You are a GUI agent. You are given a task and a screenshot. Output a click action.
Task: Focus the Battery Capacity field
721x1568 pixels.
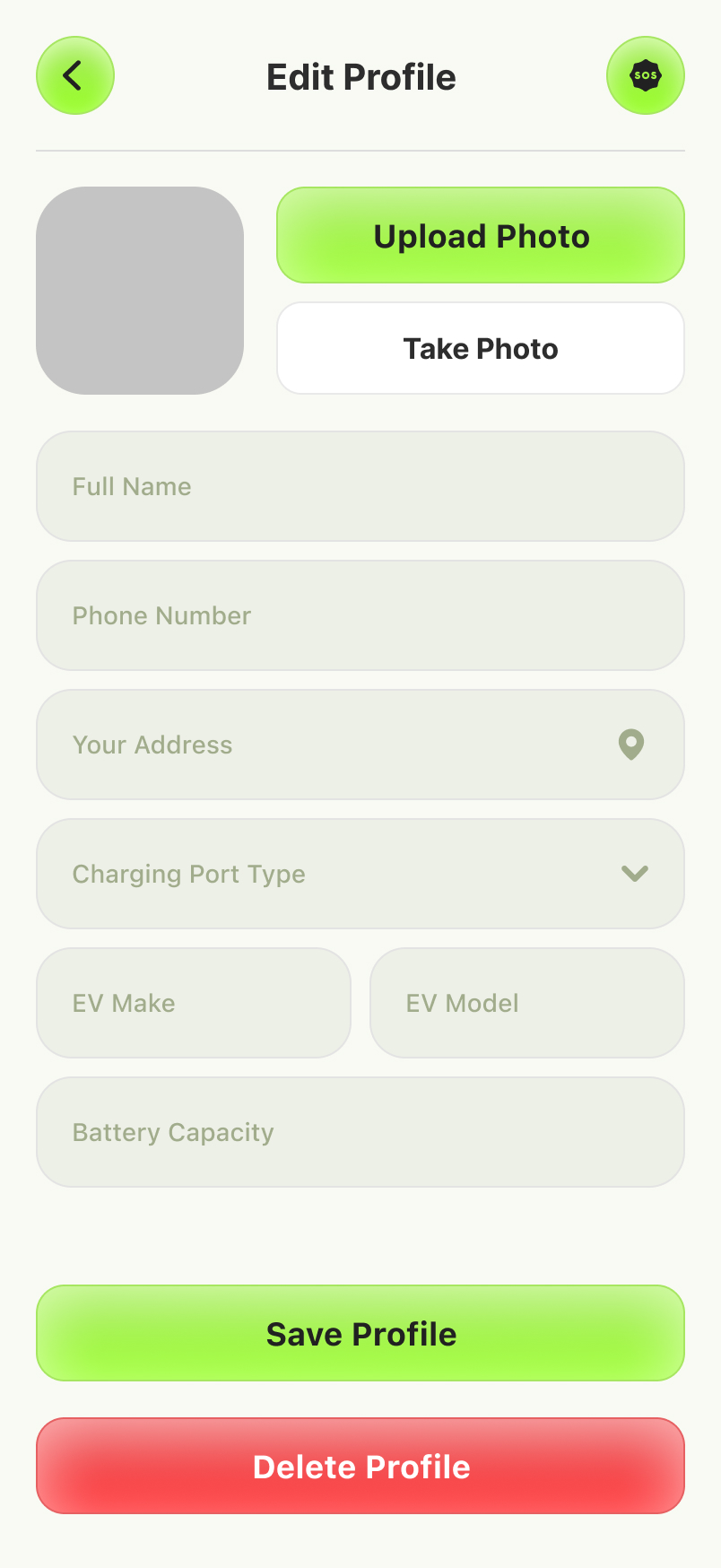(x=360, y=1132)
